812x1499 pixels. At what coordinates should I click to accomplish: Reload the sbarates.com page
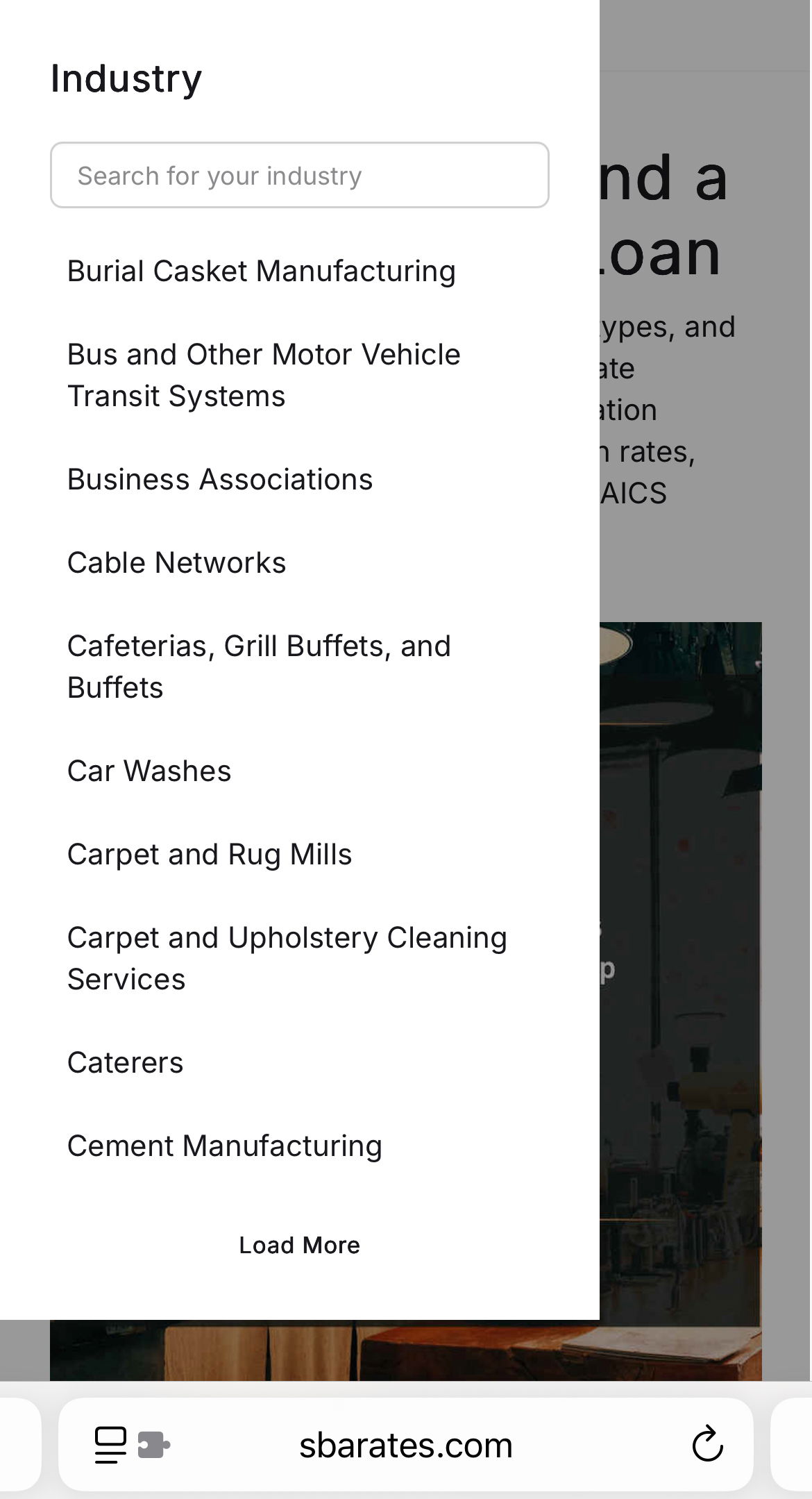707,1445
